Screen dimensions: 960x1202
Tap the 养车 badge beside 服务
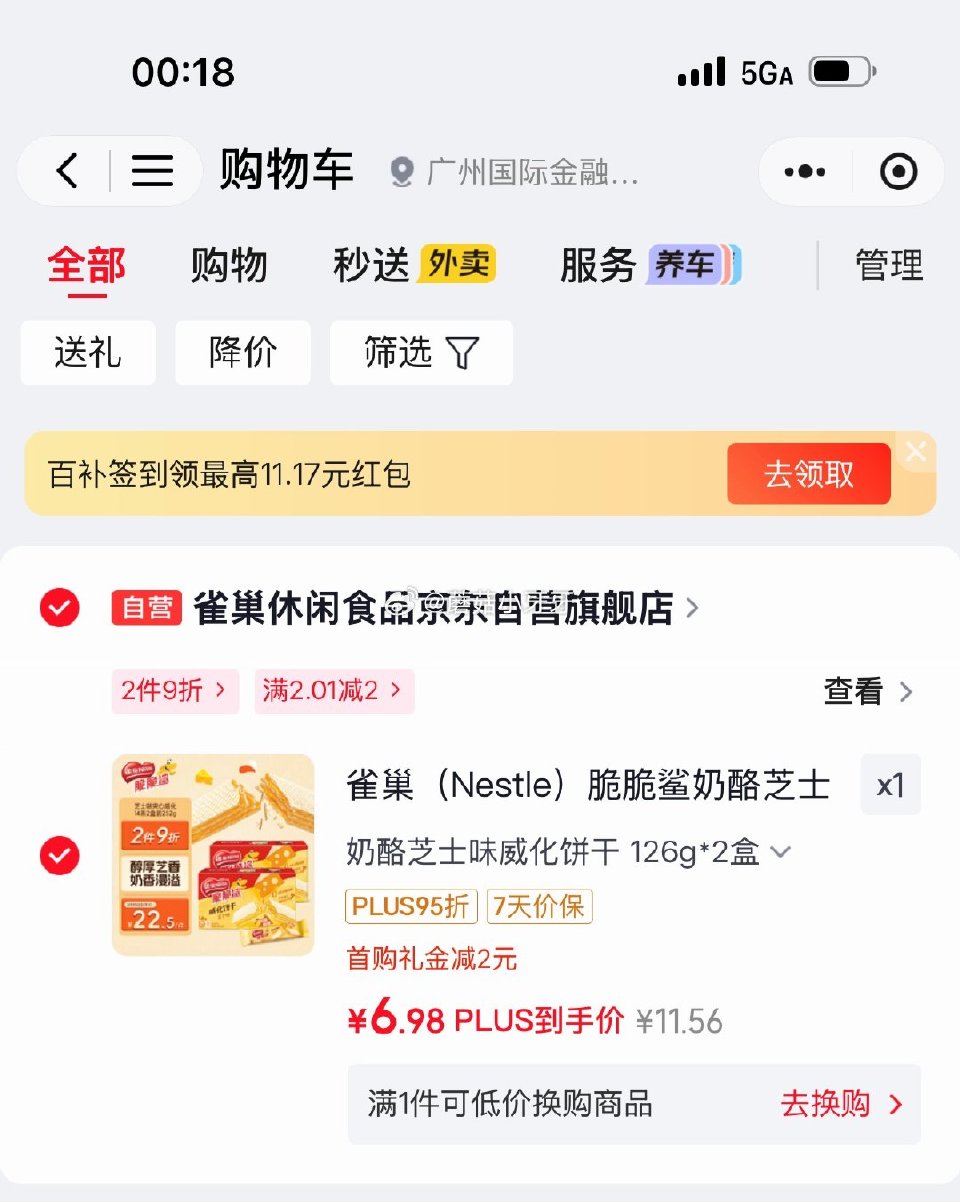click(687, 266)
